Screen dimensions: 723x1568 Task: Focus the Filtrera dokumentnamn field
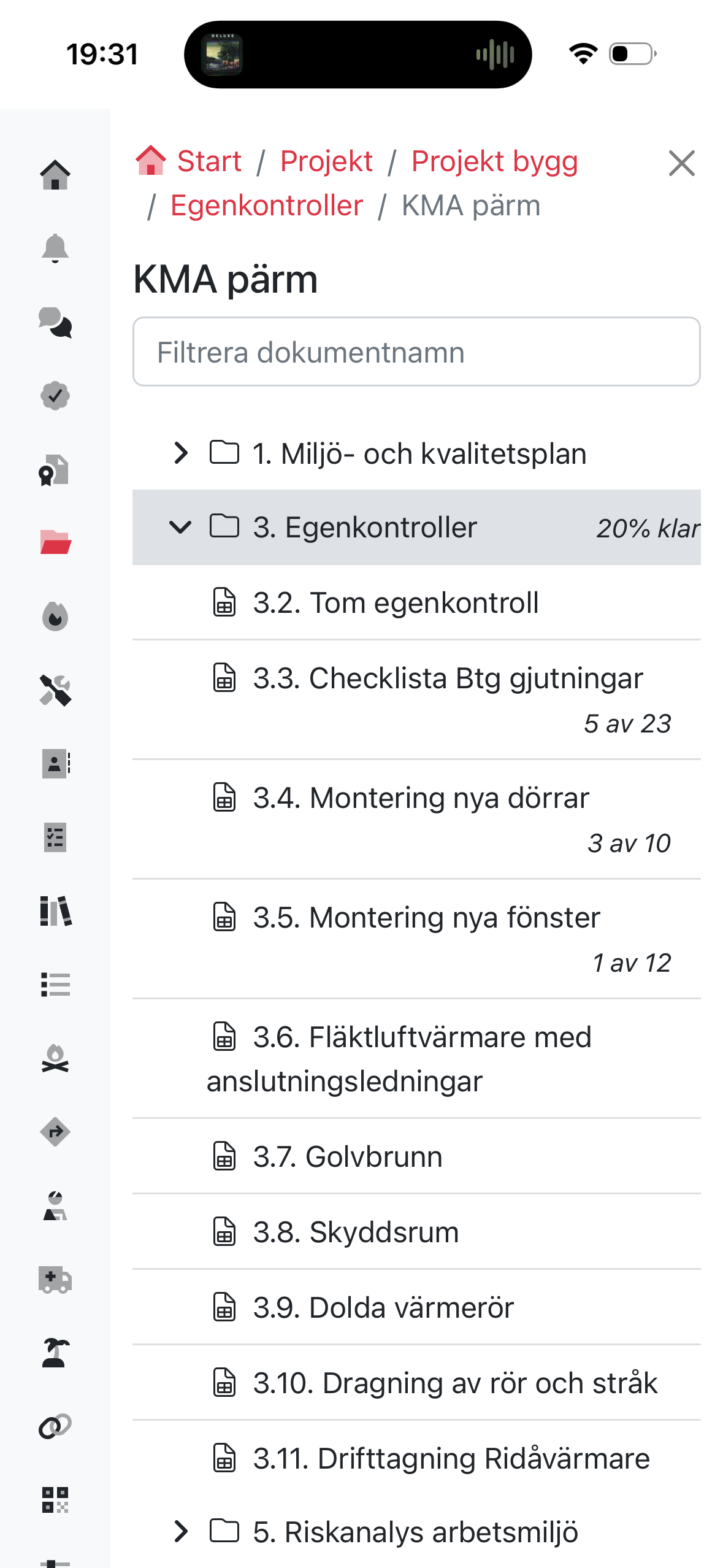416,352
